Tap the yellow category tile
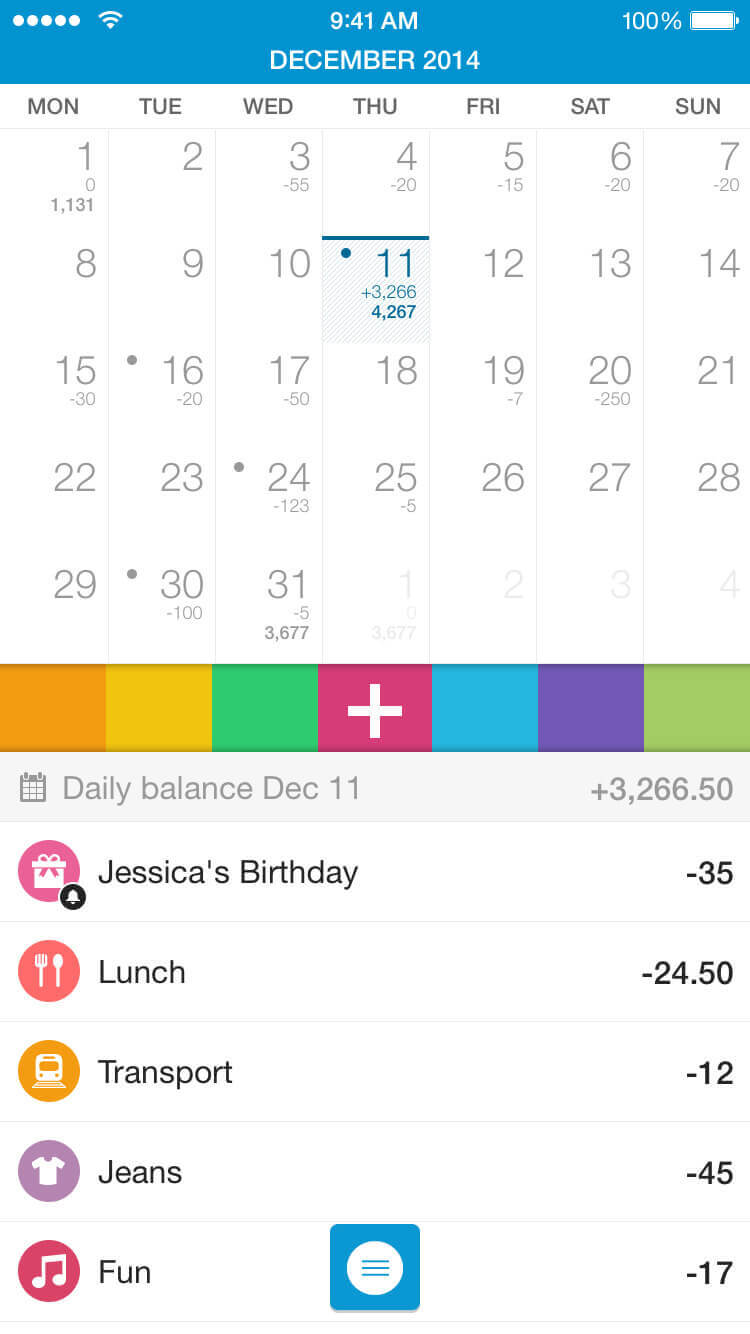This screenshot has height=1334, width=750. (x=159, y=708)
